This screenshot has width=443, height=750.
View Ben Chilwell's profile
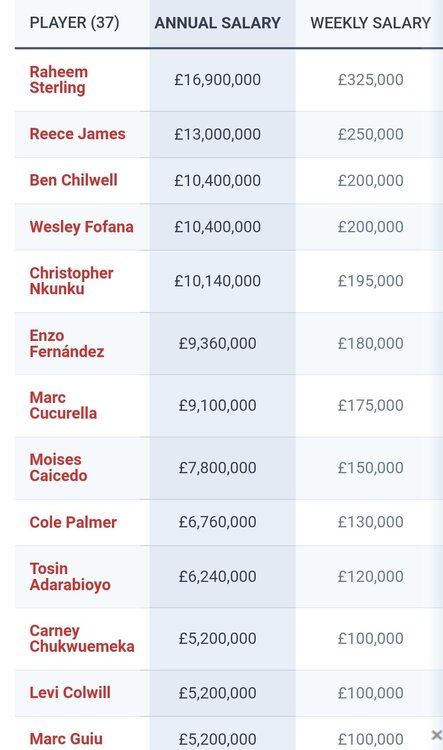point(74,180)
